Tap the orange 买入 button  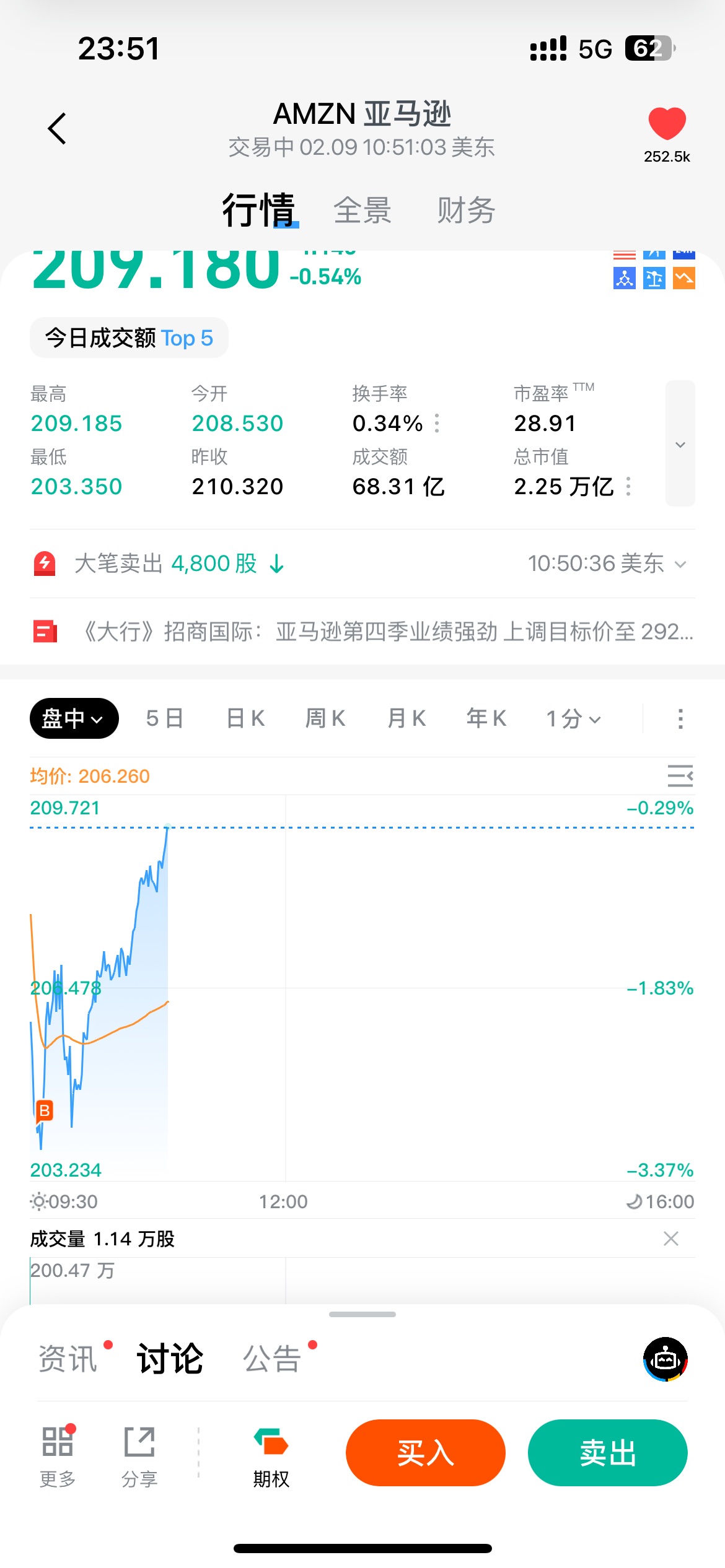[x=426, y=1452]
